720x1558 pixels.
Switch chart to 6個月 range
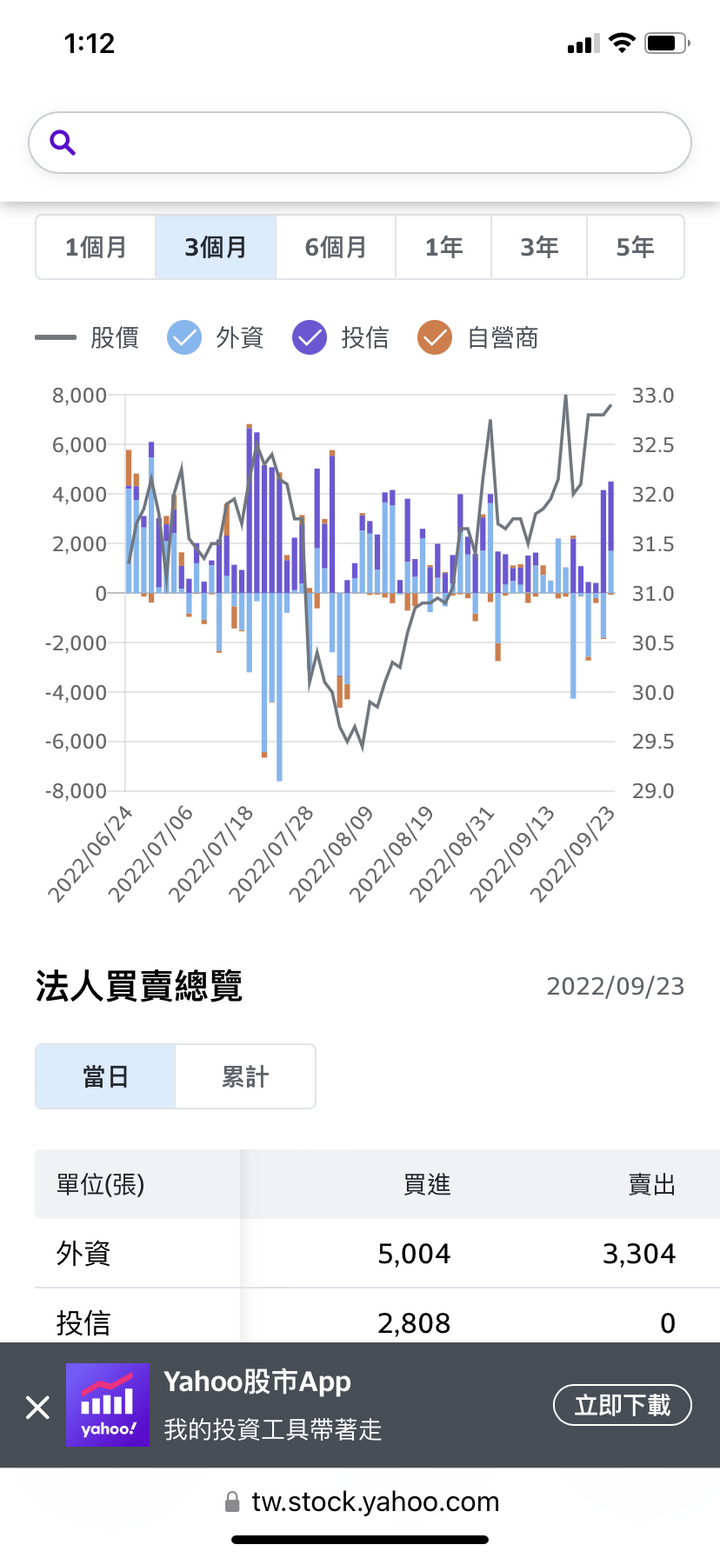[336, 247]
